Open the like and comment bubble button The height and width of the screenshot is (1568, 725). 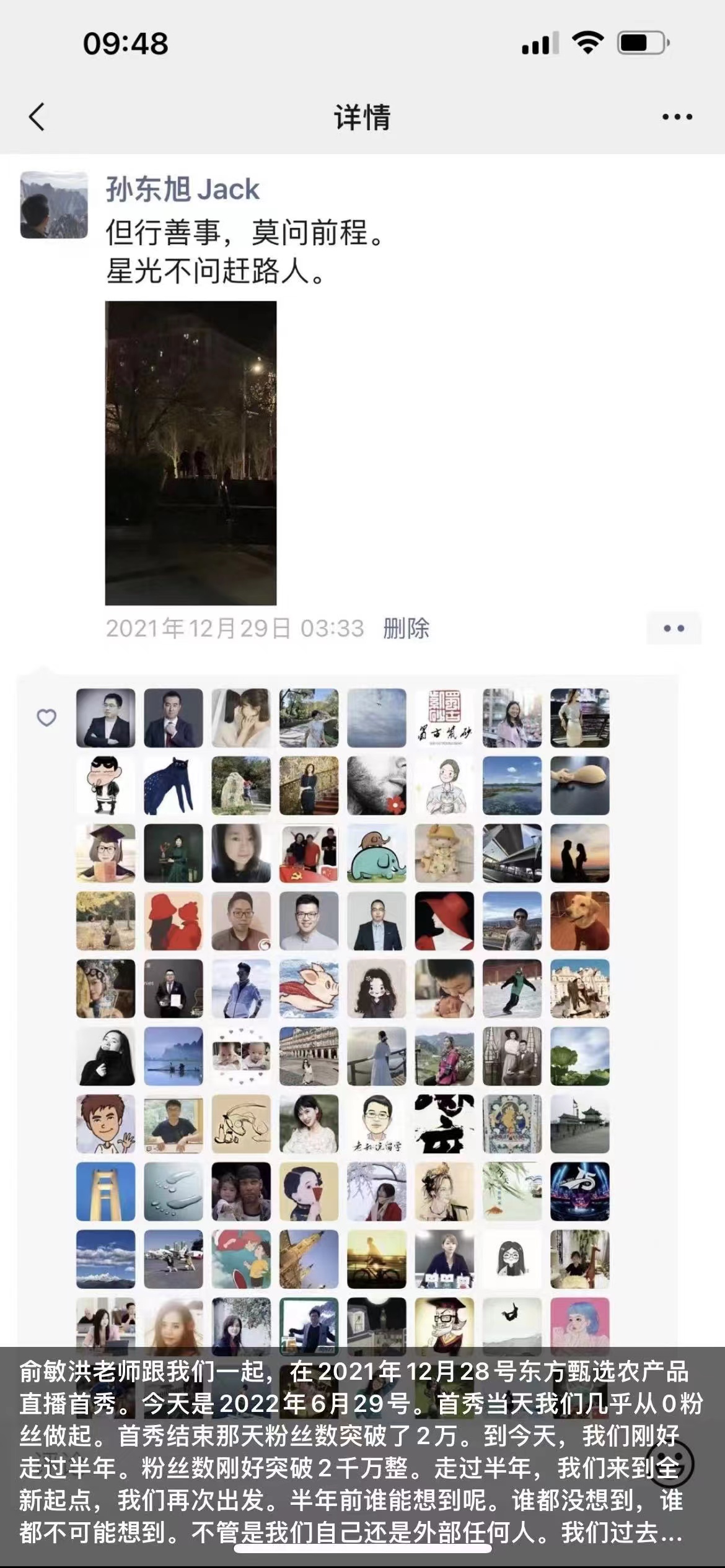pyautogui.click(x=674, y=628)
